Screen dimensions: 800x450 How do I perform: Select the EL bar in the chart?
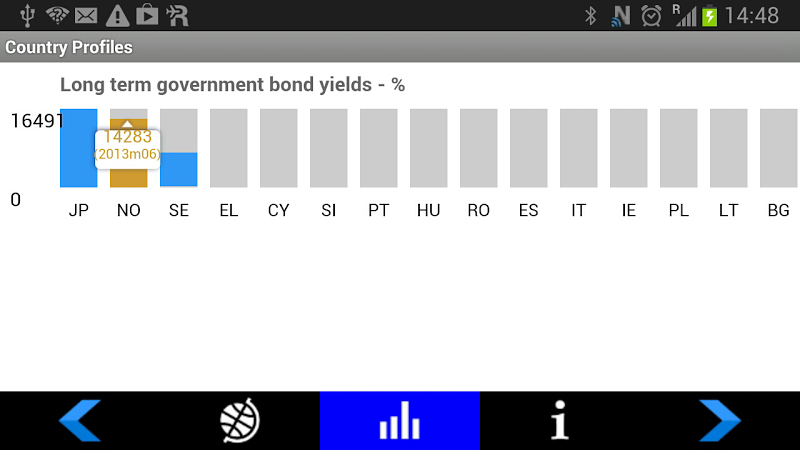(228, 148)
